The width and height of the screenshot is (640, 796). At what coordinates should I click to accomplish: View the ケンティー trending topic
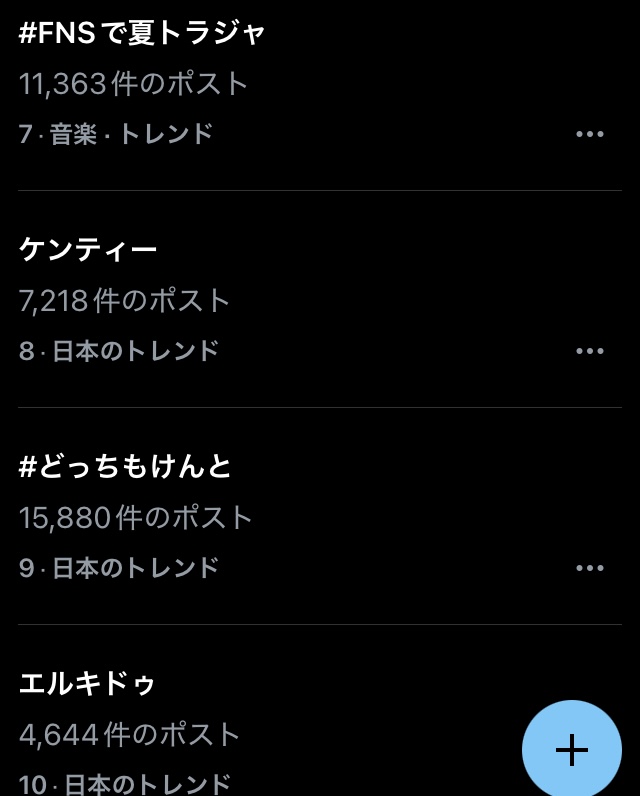(x=88, y=250)
